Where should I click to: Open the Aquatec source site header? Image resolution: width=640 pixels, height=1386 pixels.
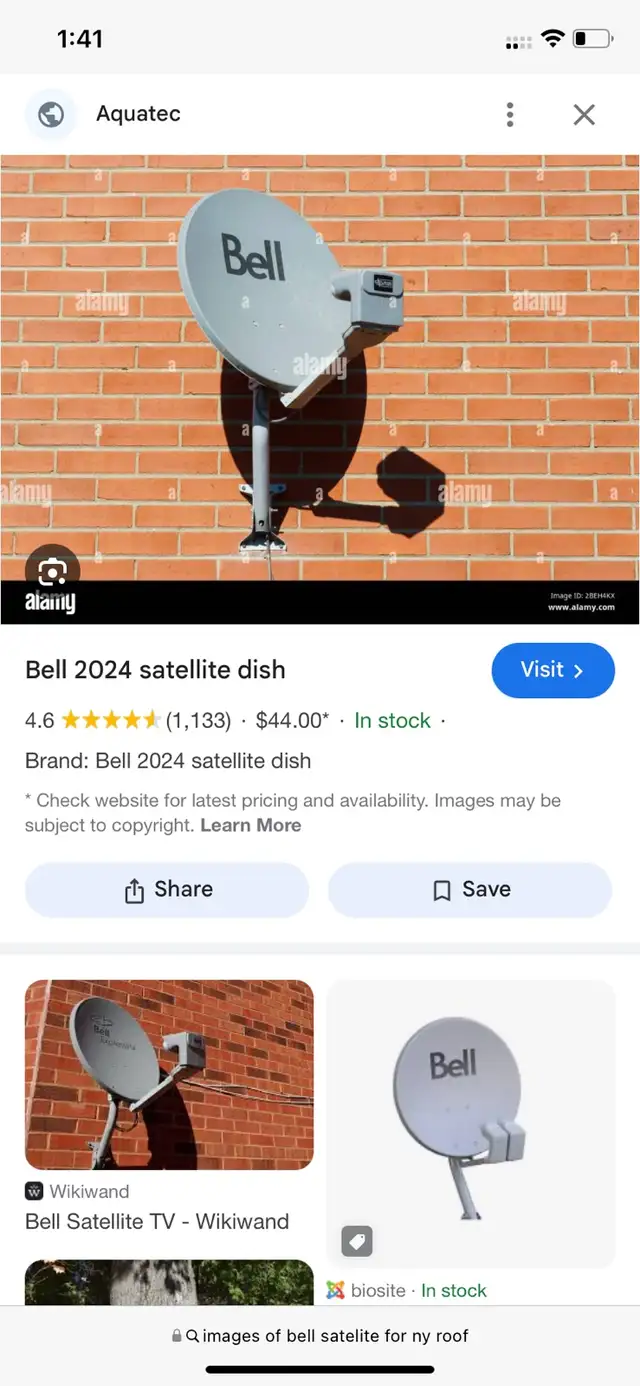click(x=138, y=114)
